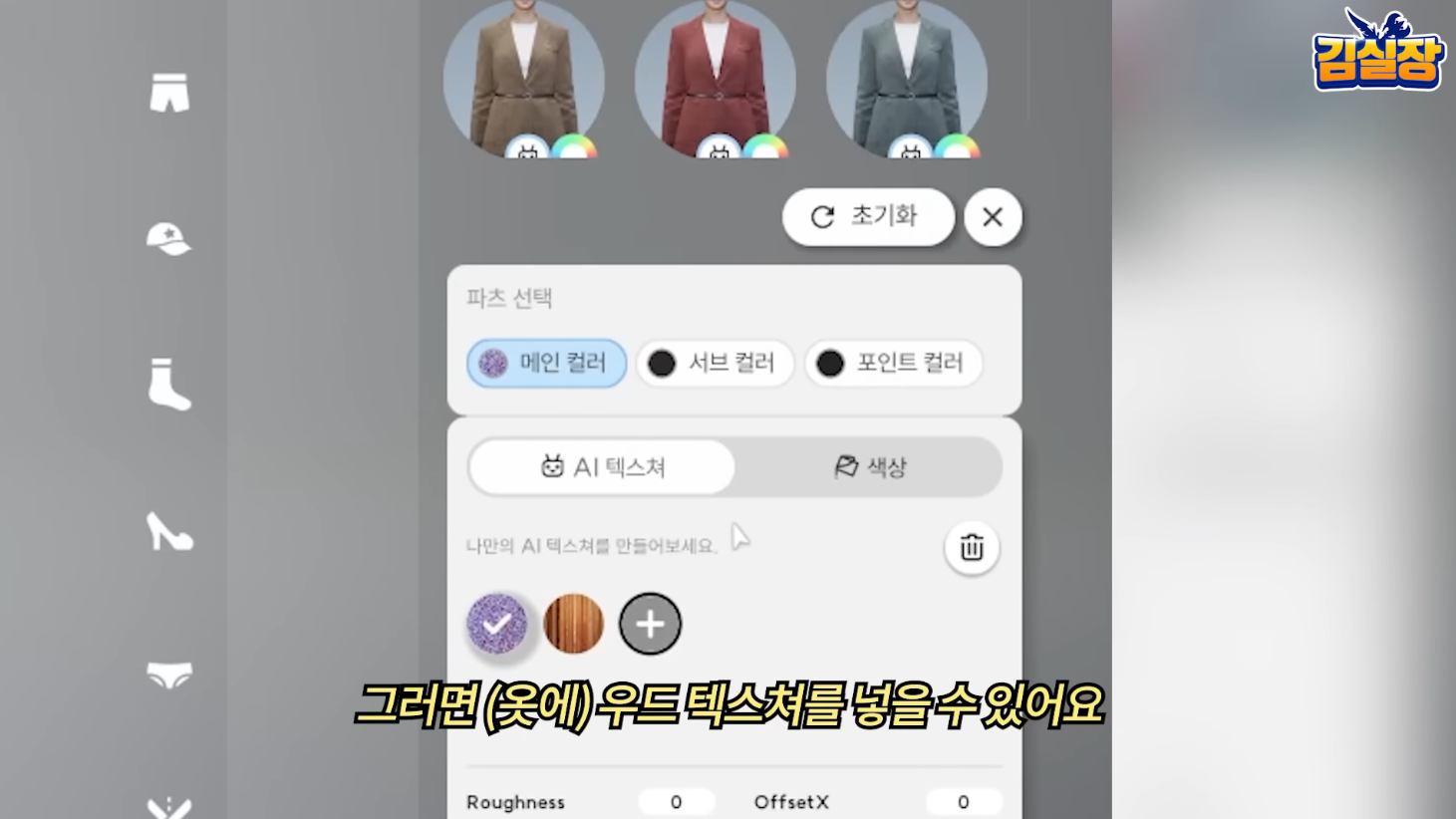Tap the 초기화 reset button

coord(867,217)
